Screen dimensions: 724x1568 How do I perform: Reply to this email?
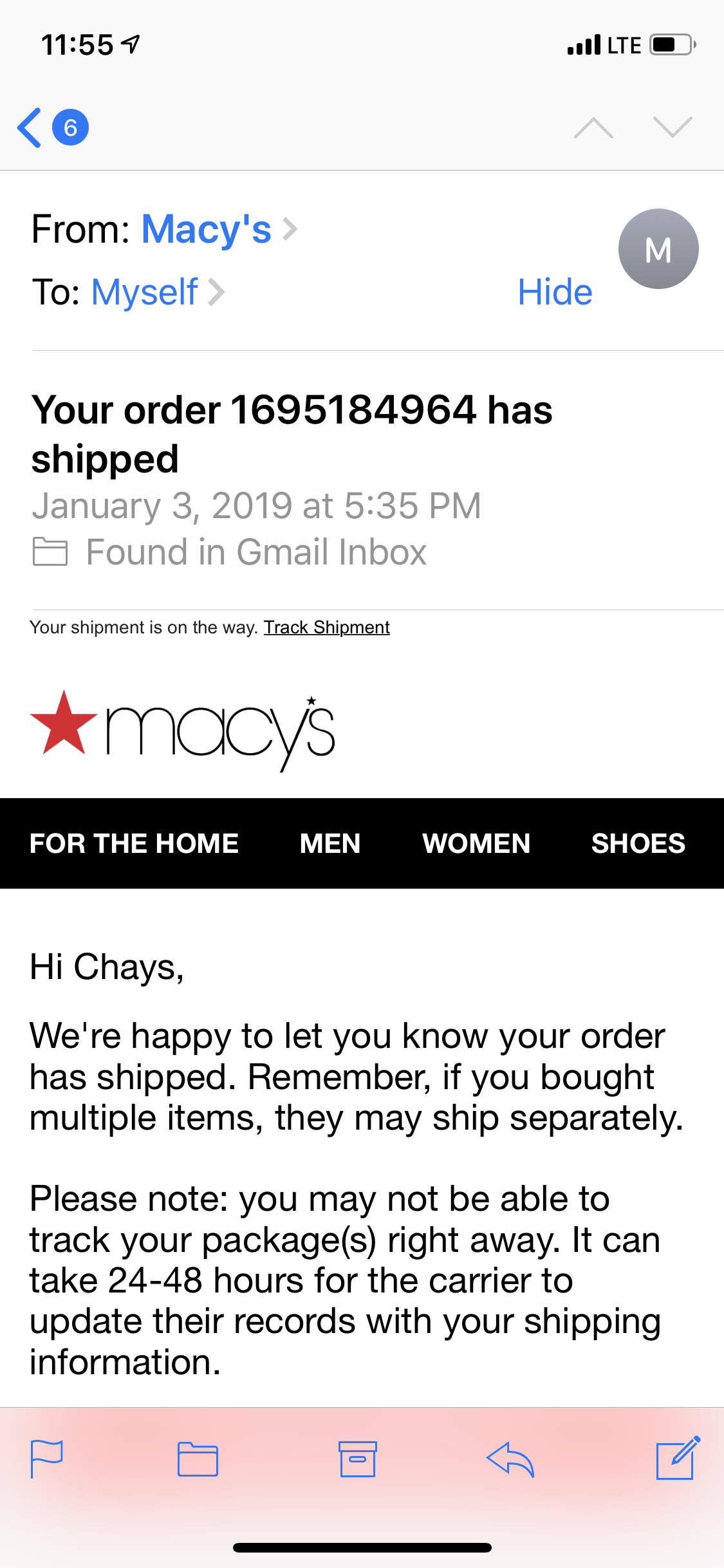pos(510,1458)
